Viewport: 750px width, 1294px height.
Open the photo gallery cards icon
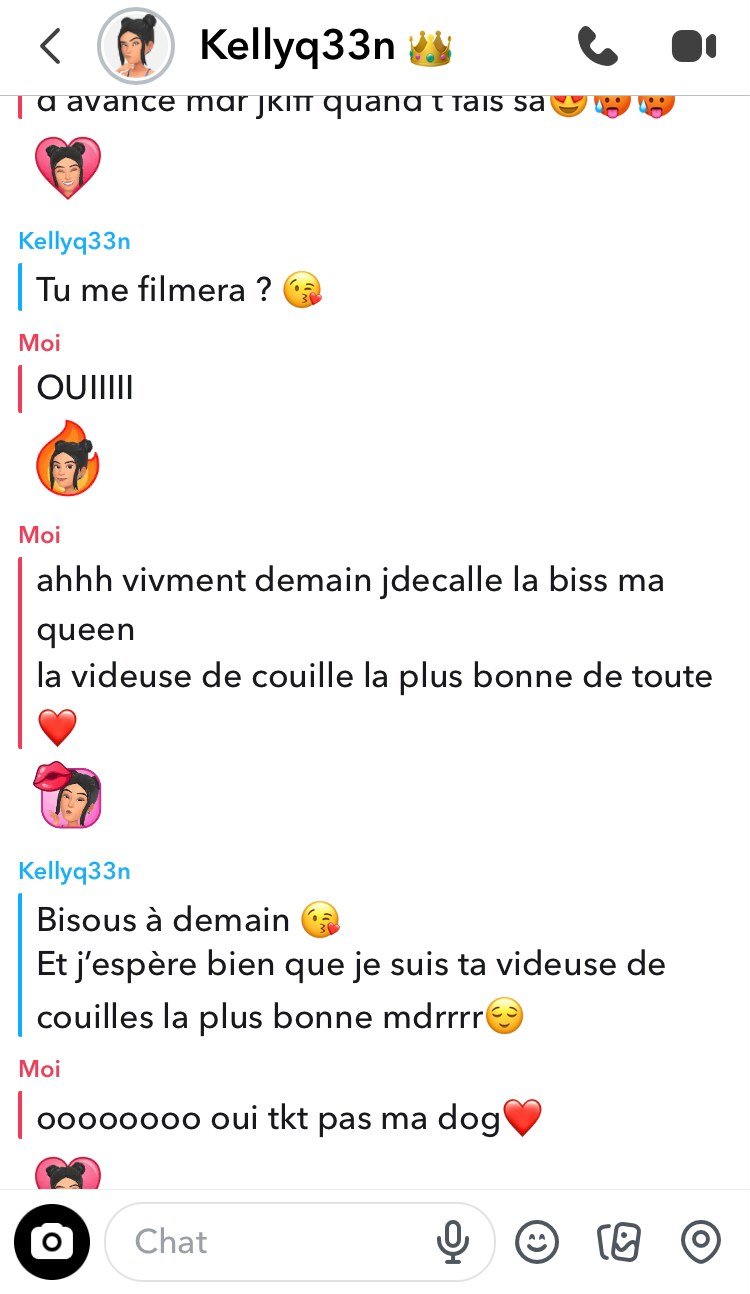[618, 1242]
